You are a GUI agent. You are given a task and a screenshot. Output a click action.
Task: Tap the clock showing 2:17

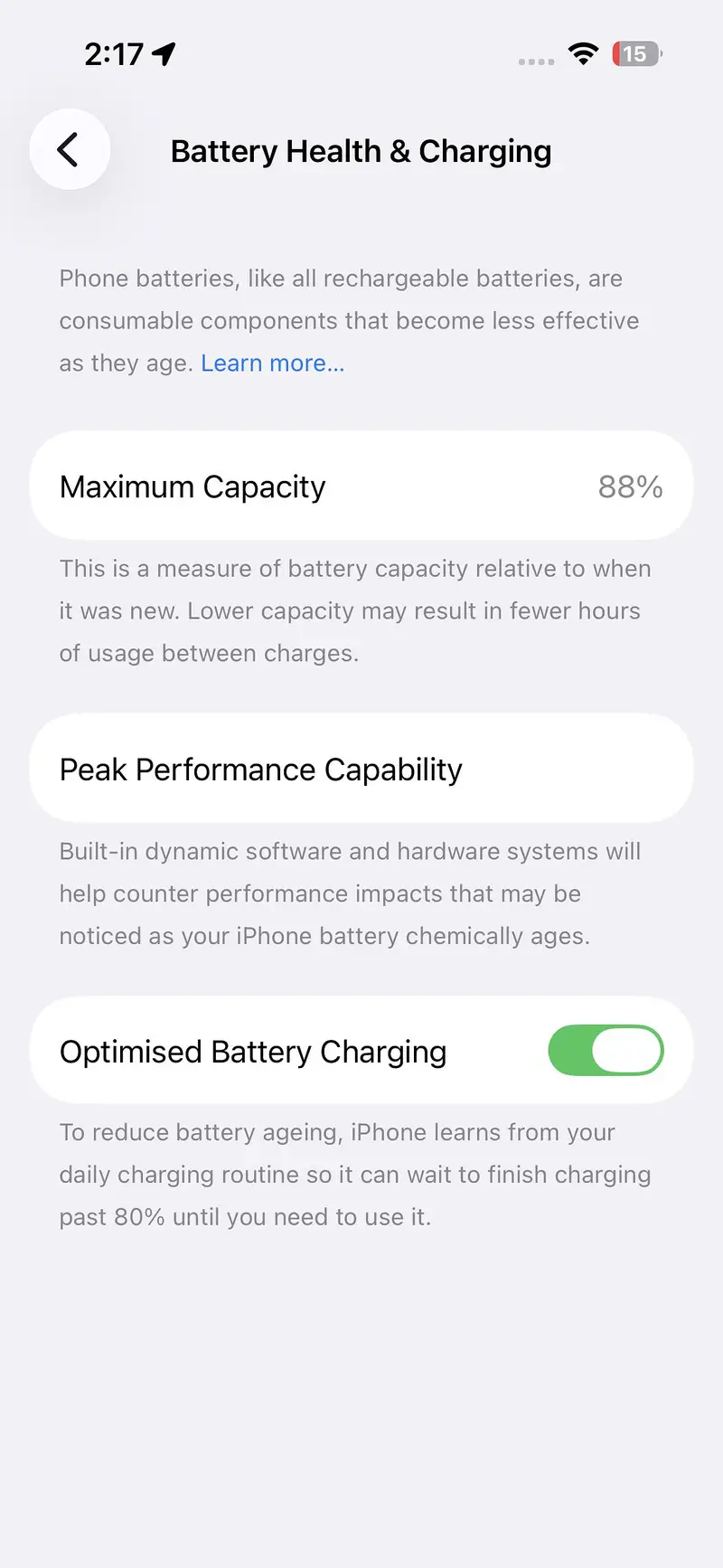tap(111, 54)
